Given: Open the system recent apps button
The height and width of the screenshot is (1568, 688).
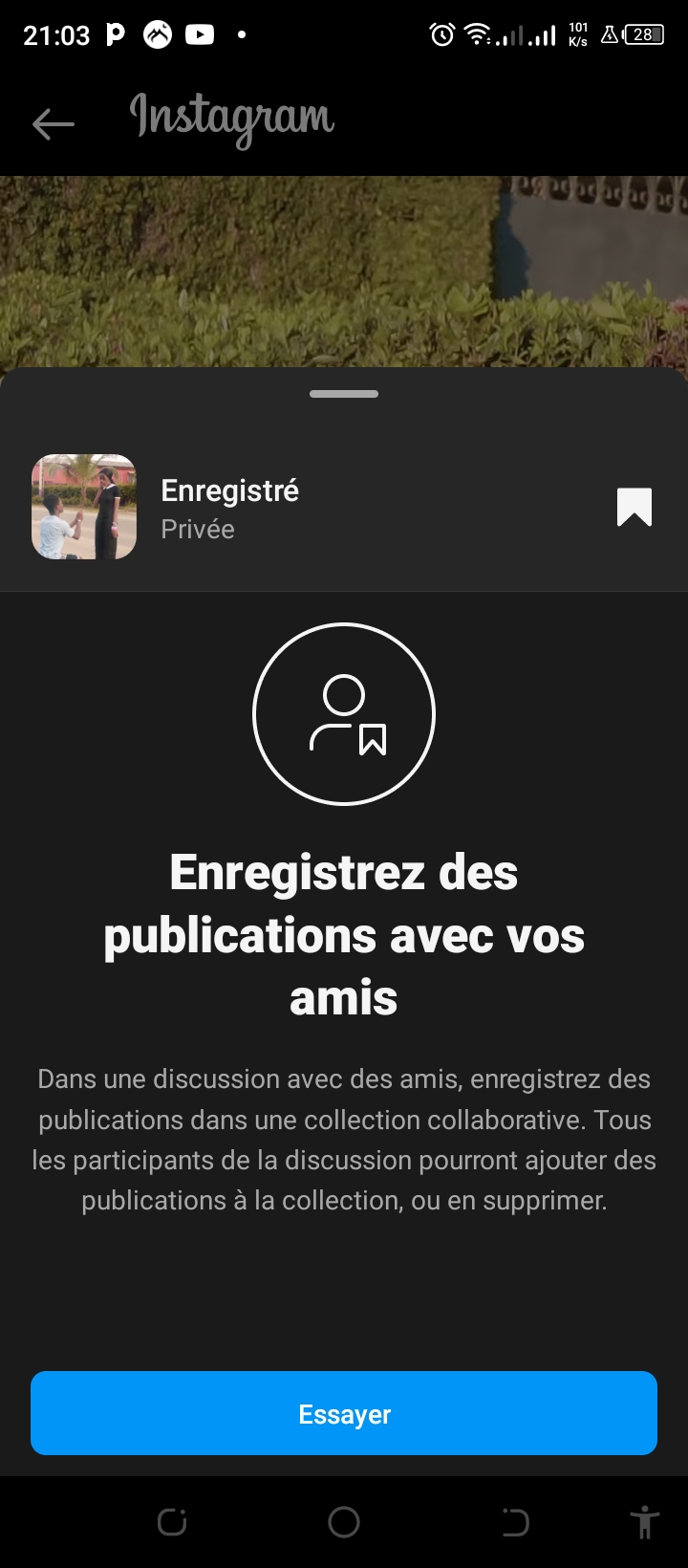Looking at the screenshot, I should (x=172, y=1522).
